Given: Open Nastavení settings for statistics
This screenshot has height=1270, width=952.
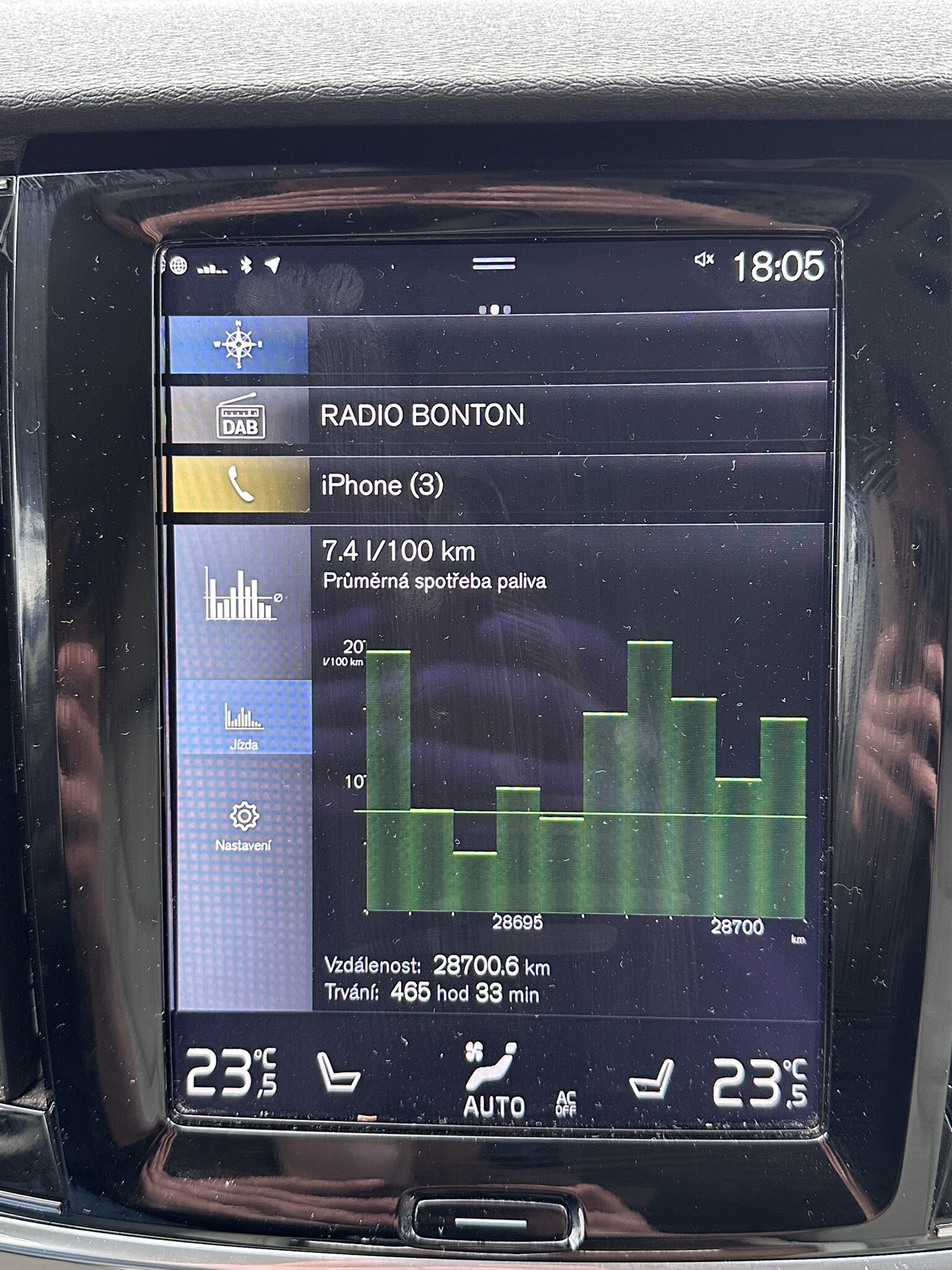Looking at the screenshot, I should [244, 826].
